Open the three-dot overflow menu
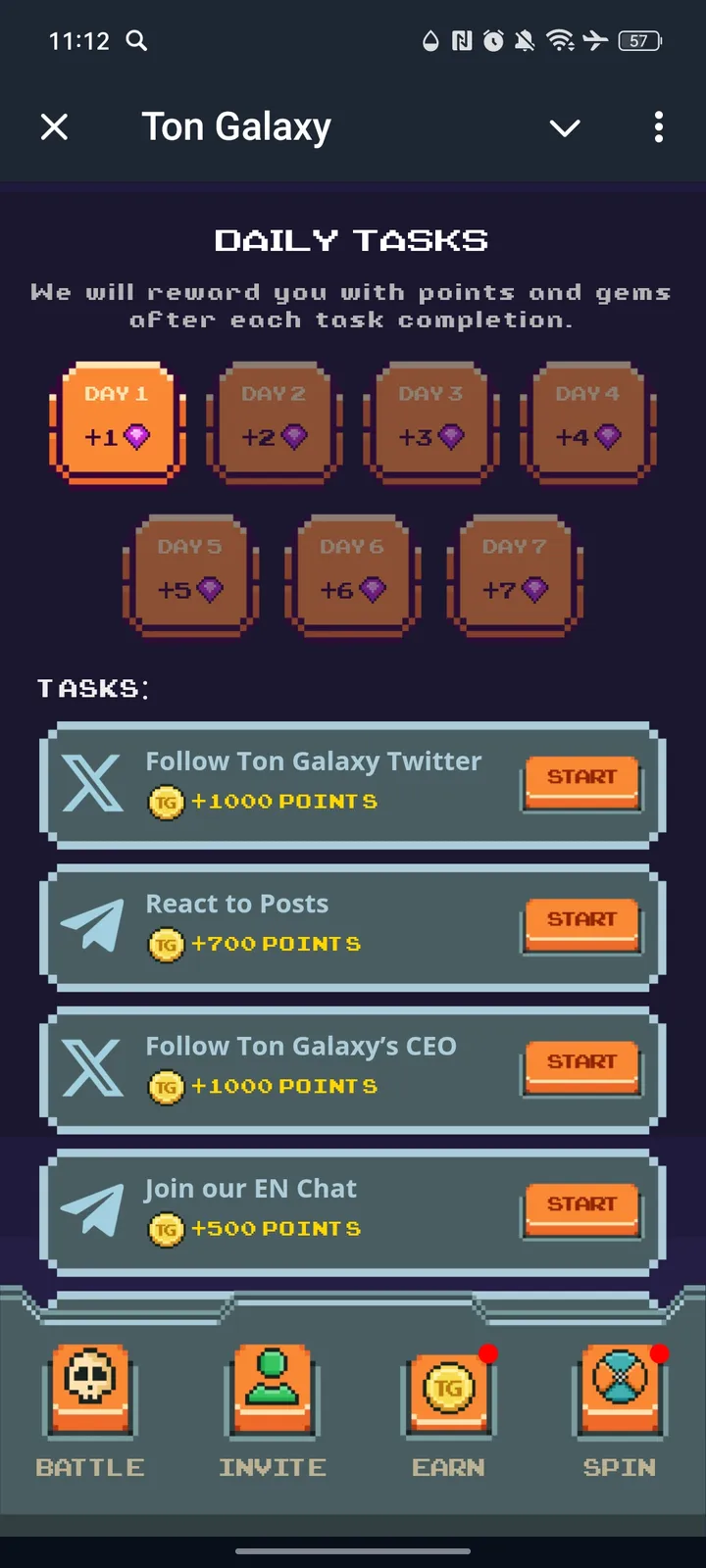This screenshot has height=1568, width=706. coord(658,127)
